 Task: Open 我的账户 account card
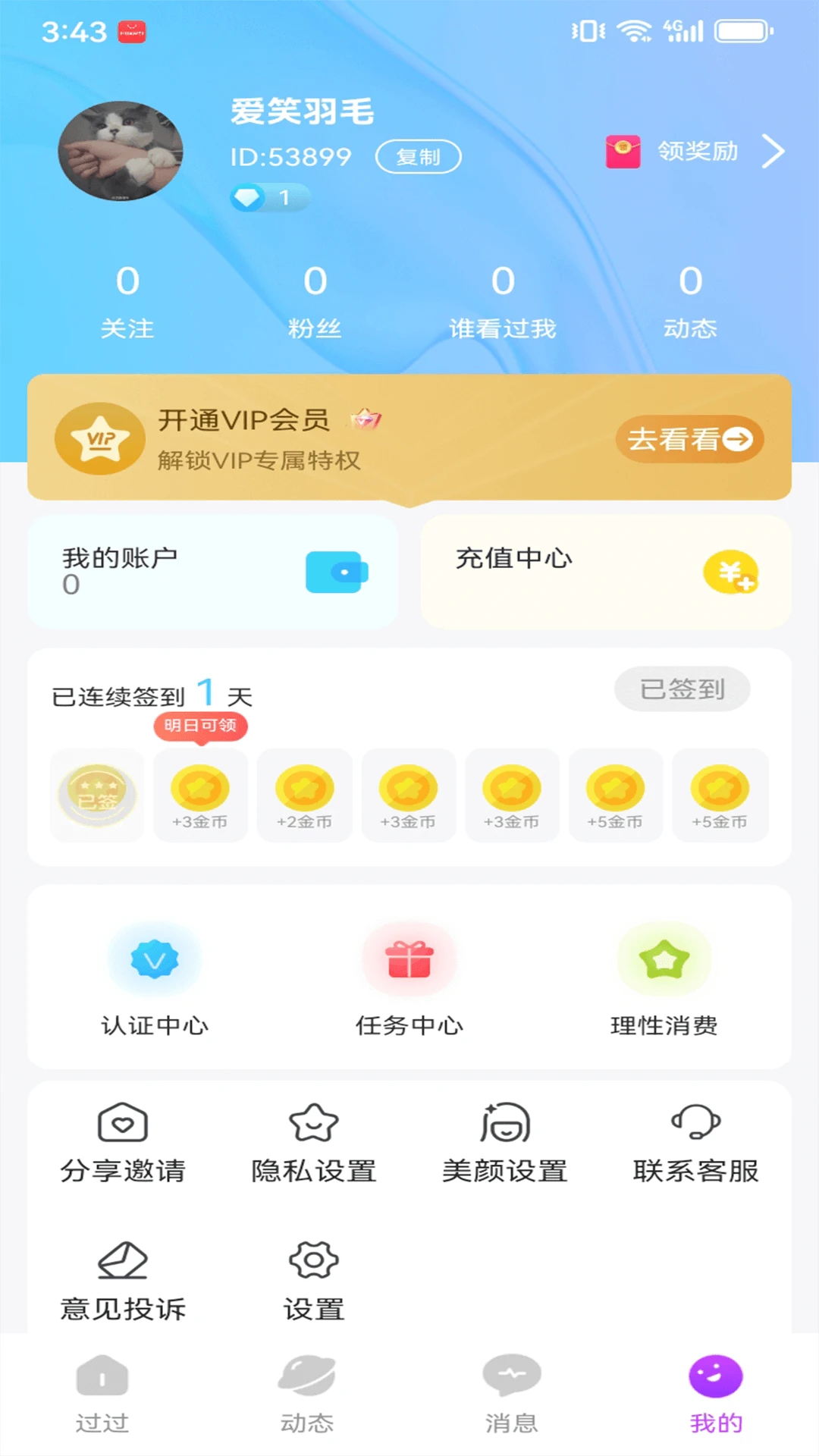213,572
